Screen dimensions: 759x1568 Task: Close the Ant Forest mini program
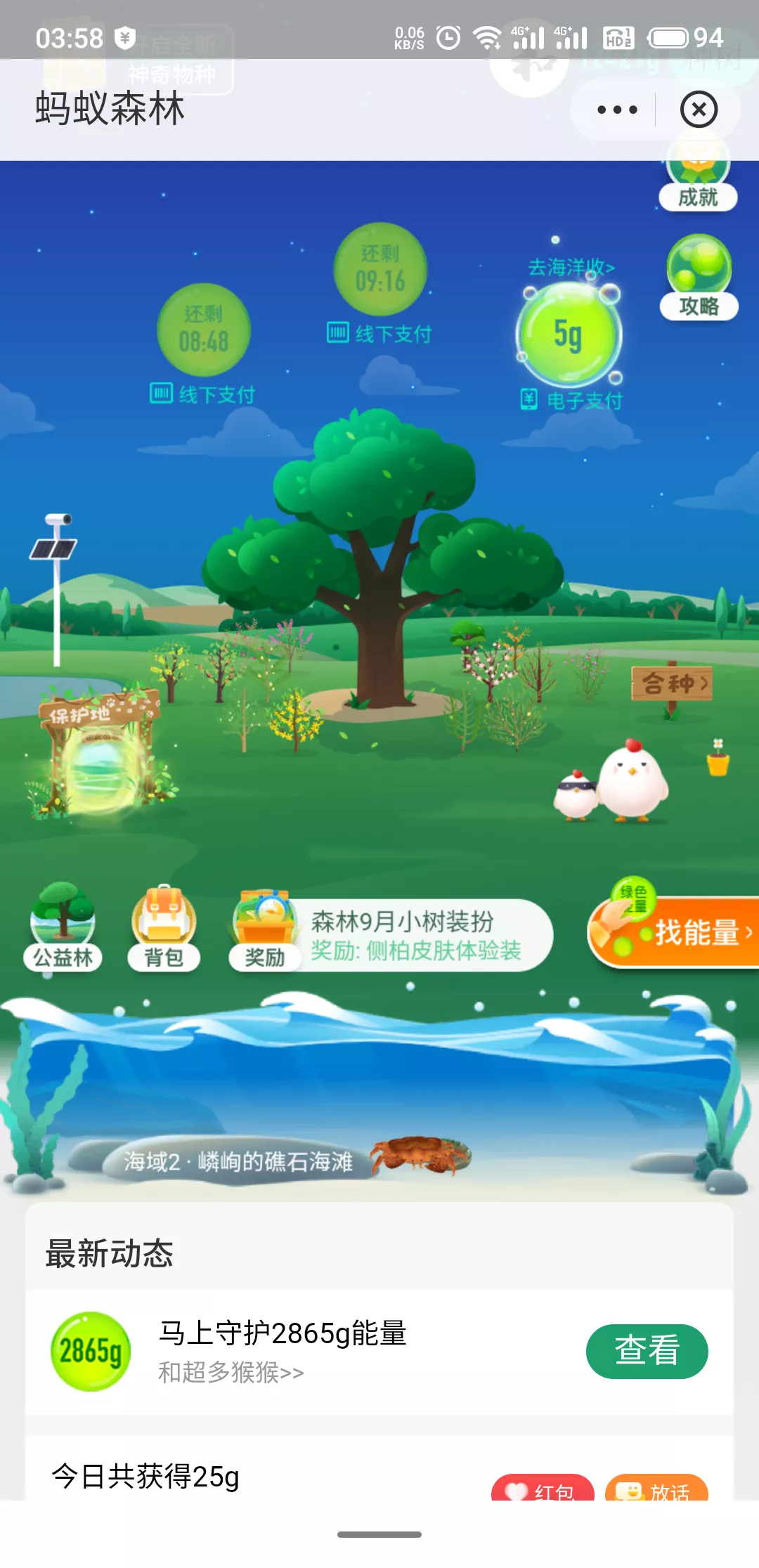pyautogui.click(x=699, y=110)
